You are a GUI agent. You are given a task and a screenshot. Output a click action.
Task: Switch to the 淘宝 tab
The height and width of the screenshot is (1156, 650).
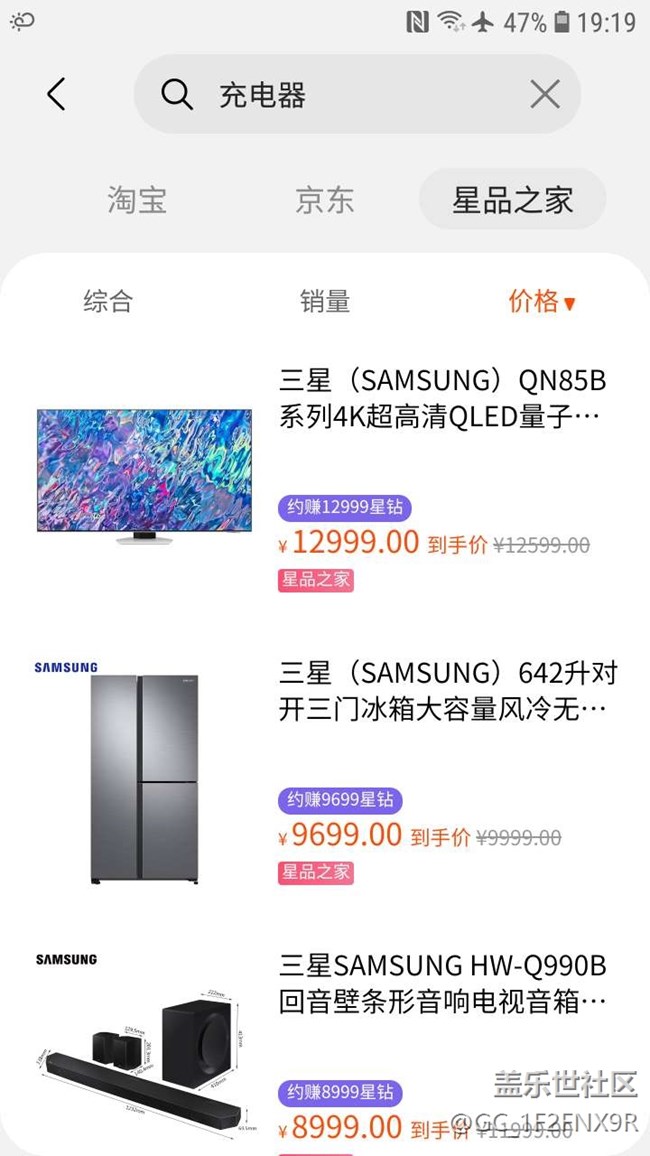(137, 200)
